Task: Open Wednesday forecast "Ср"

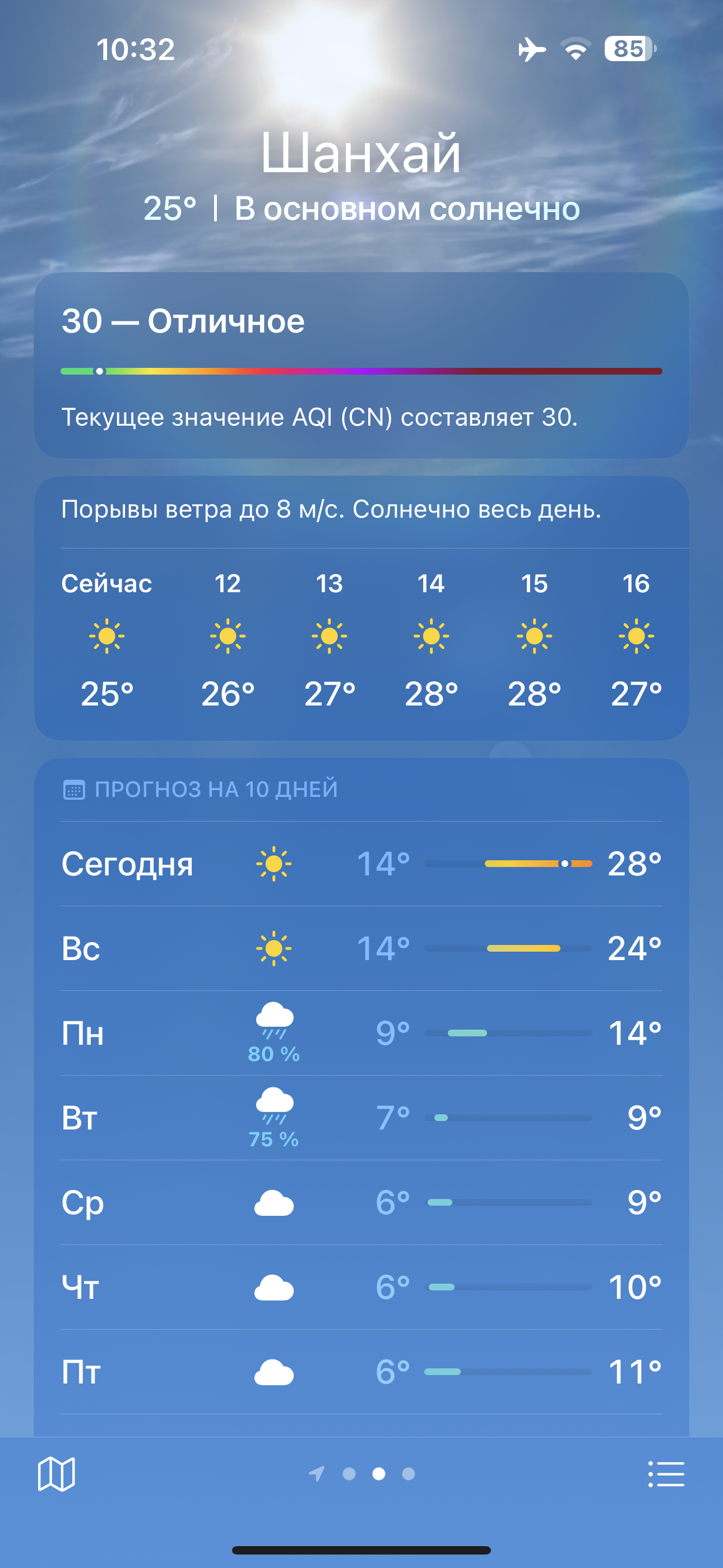Action: (361, 1202)
